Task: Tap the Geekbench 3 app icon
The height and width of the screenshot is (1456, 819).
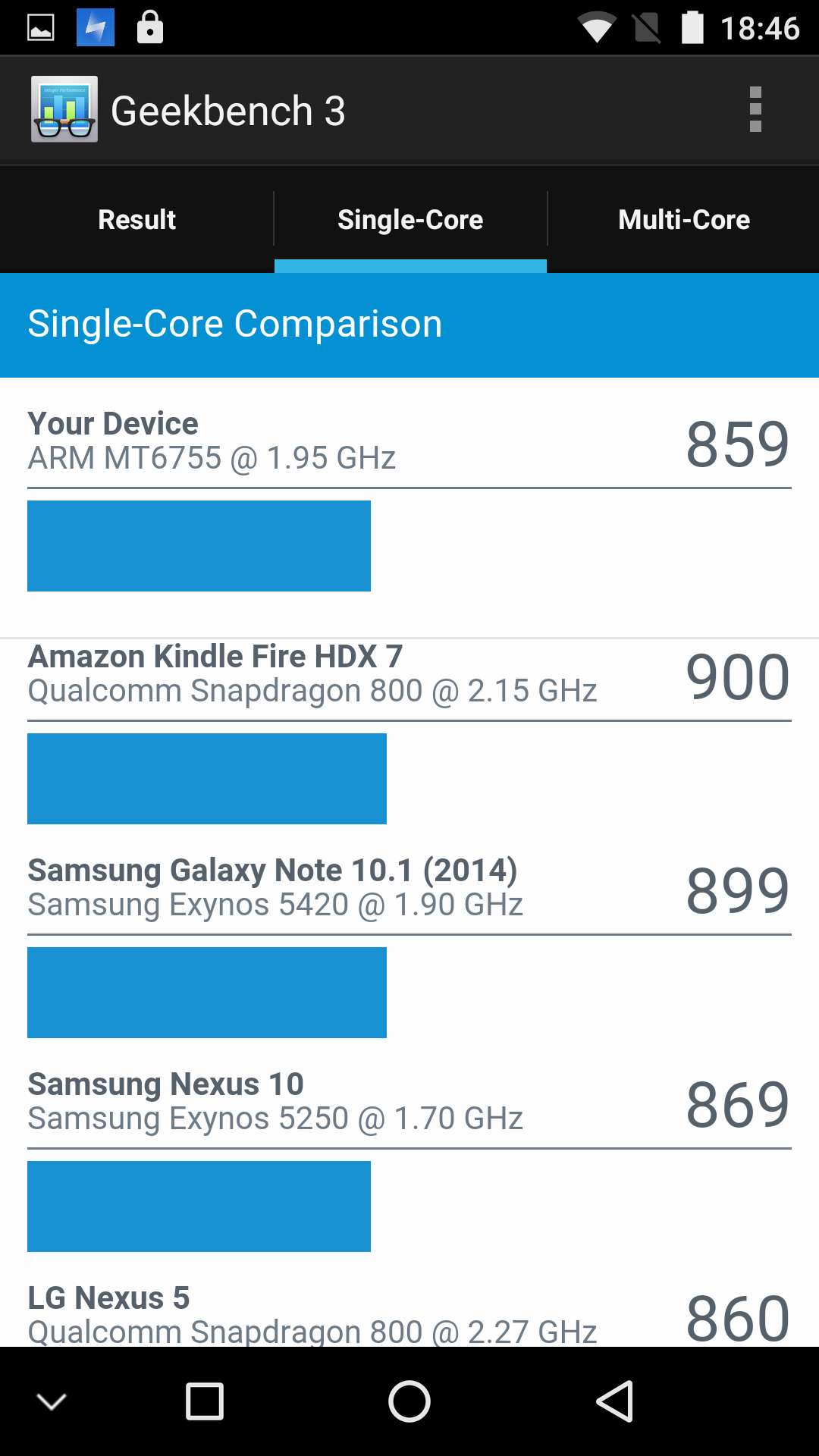Action: pos(64,109)
